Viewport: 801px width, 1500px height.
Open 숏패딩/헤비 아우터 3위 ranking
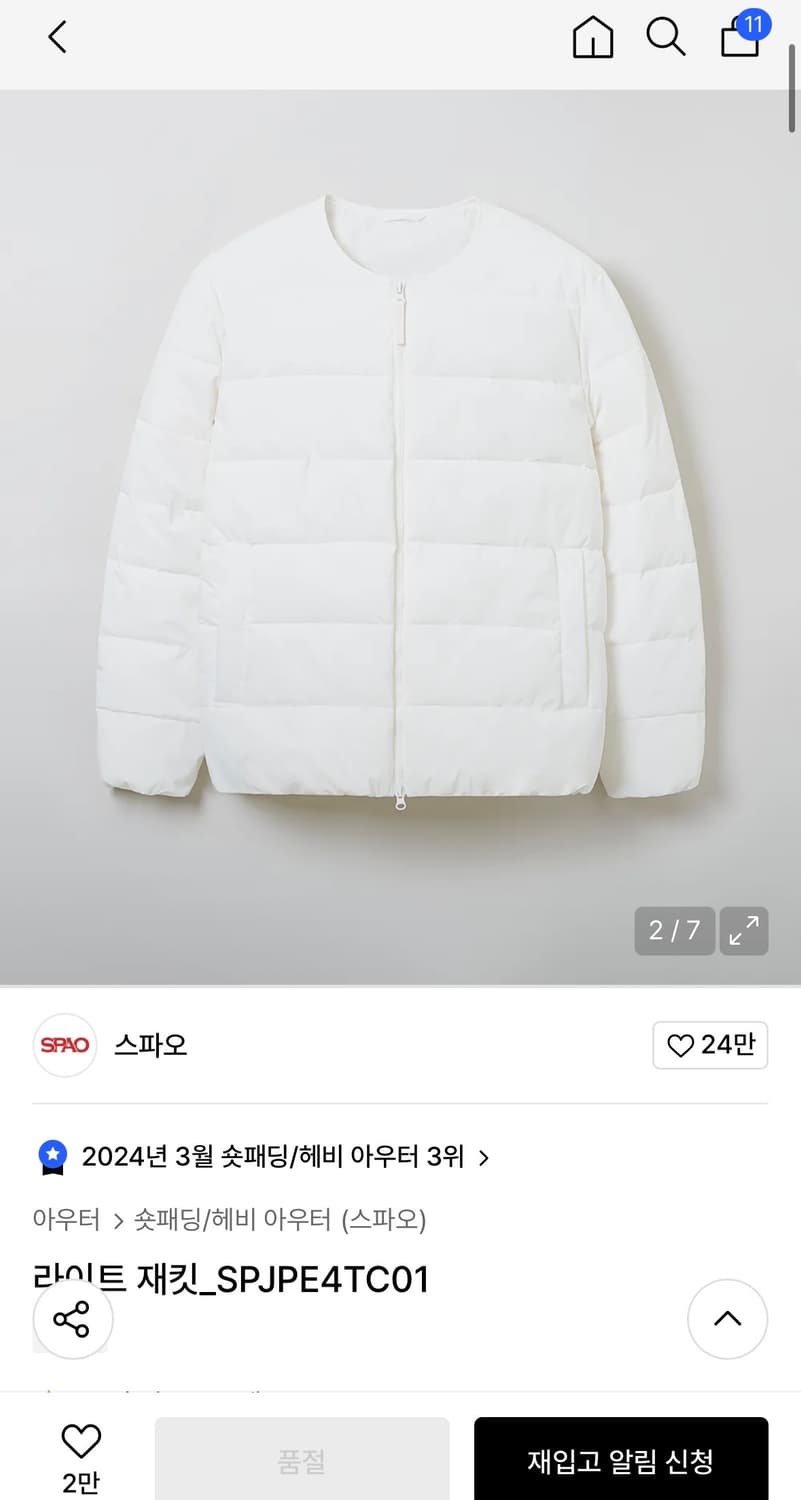(x=272, y=1157)
